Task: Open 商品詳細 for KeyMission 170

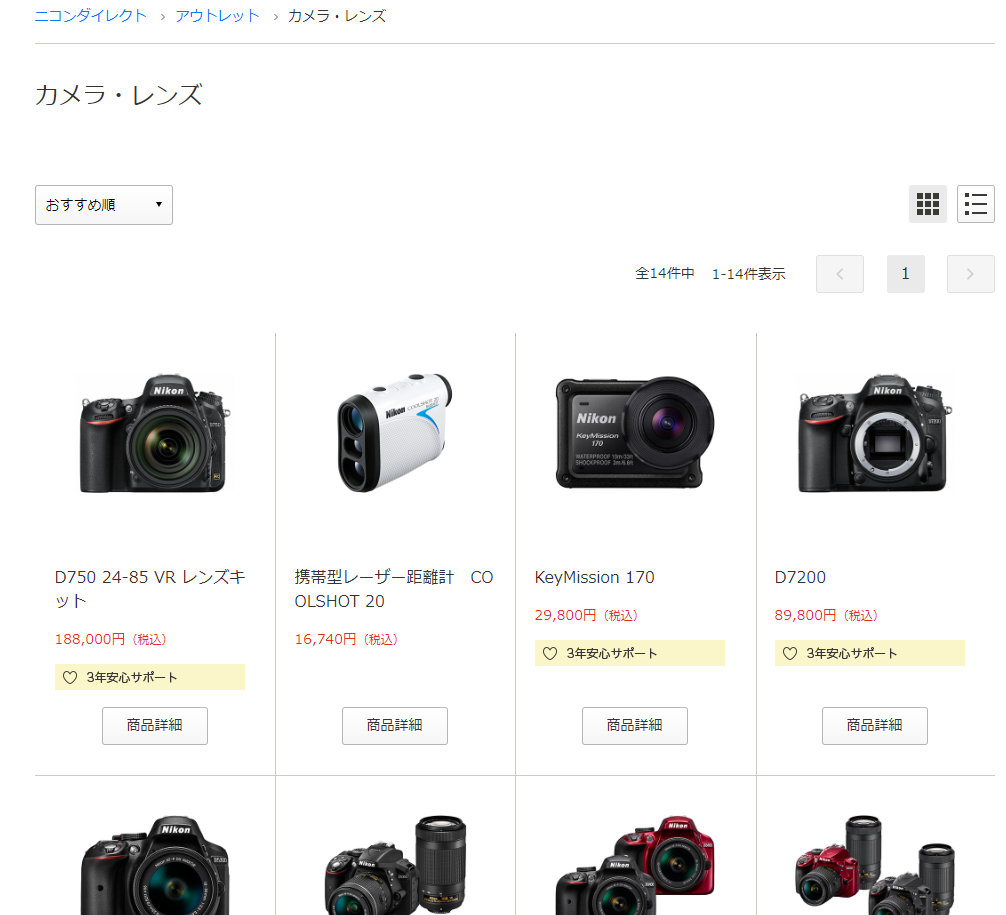Action: pos(635,726)
